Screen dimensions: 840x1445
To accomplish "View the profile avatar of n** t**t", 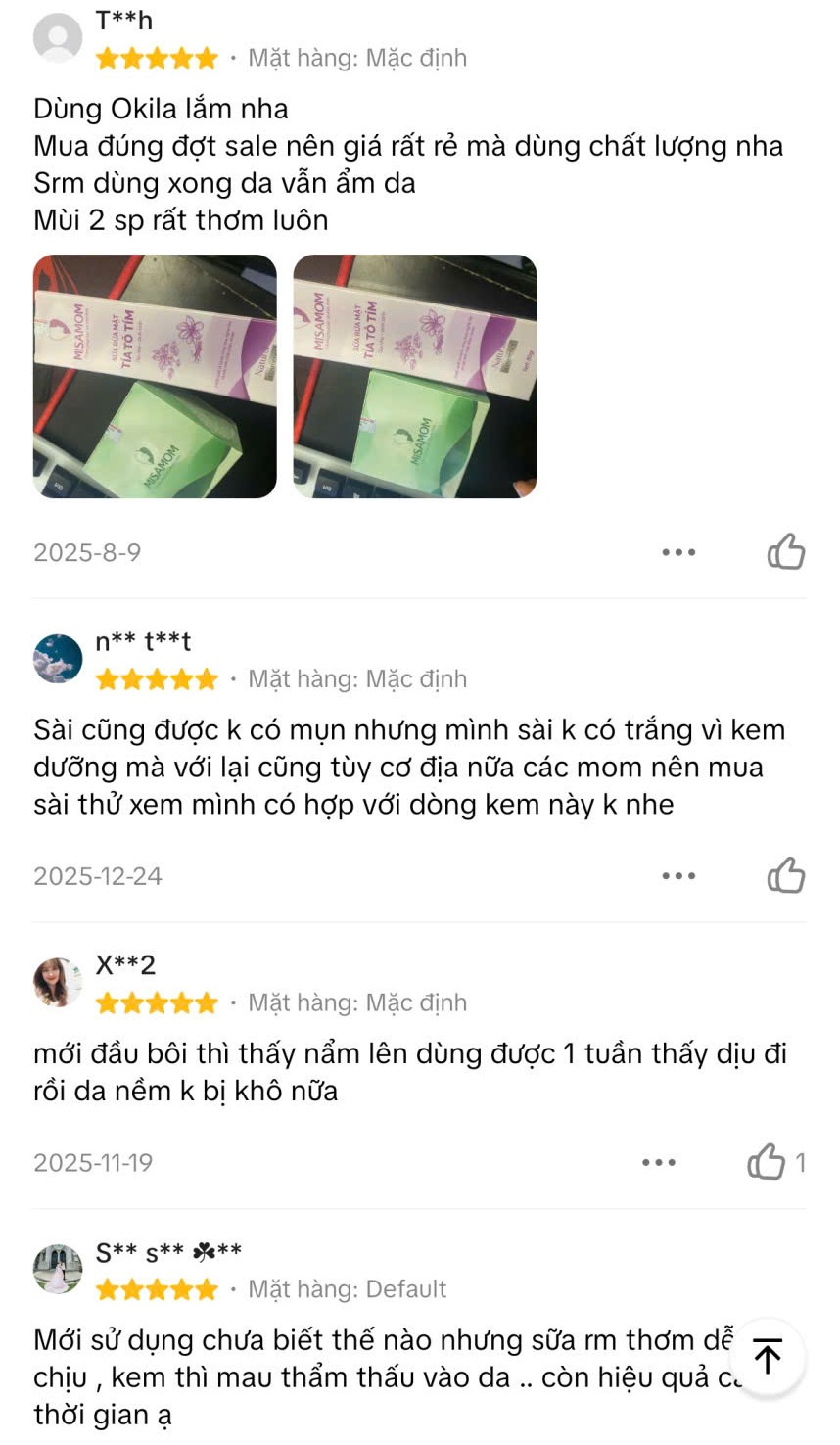I will [x=58, y=659].
